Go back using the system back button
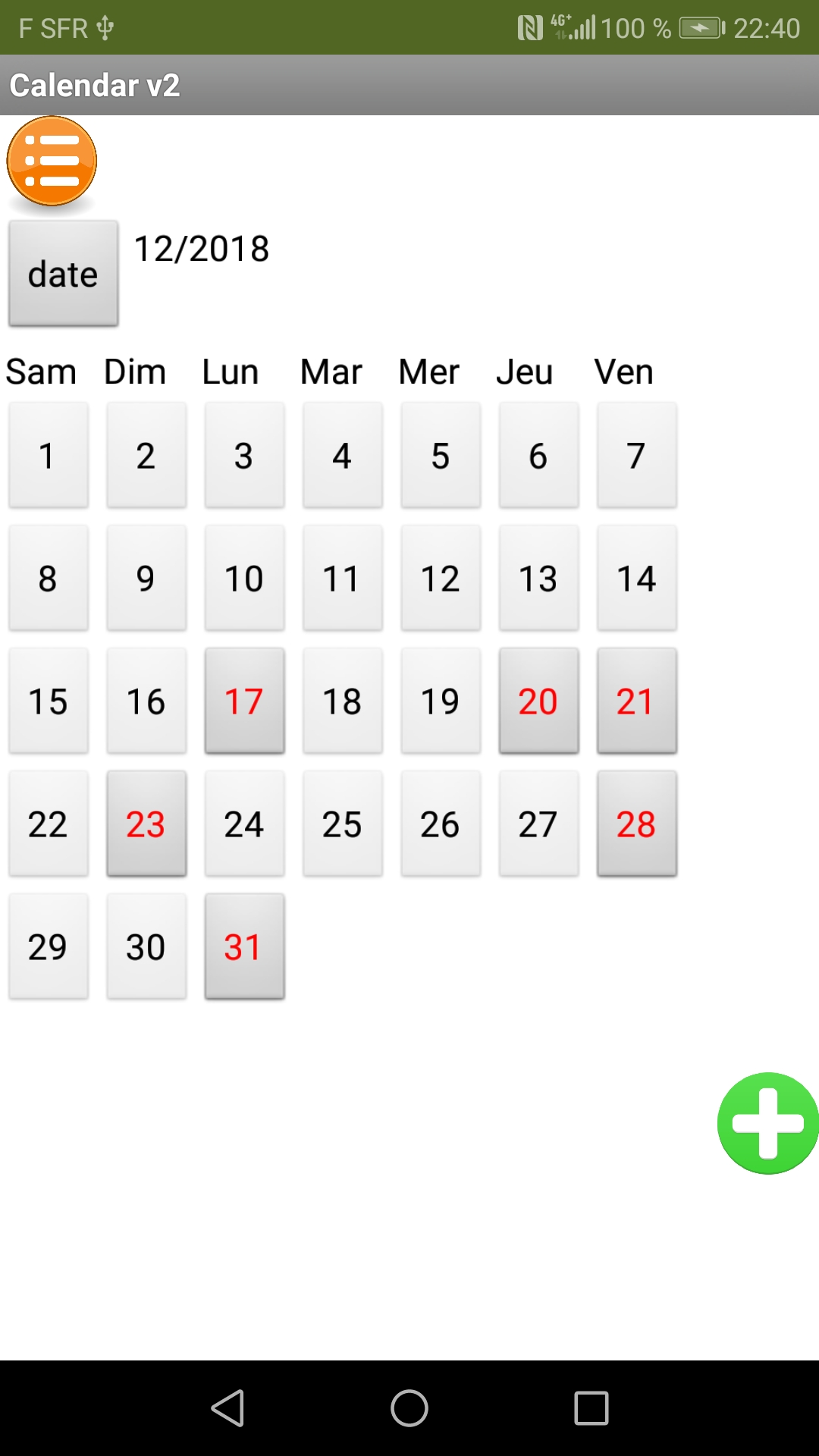This screenshot has width=819, height=1456. pos(227,1408)
